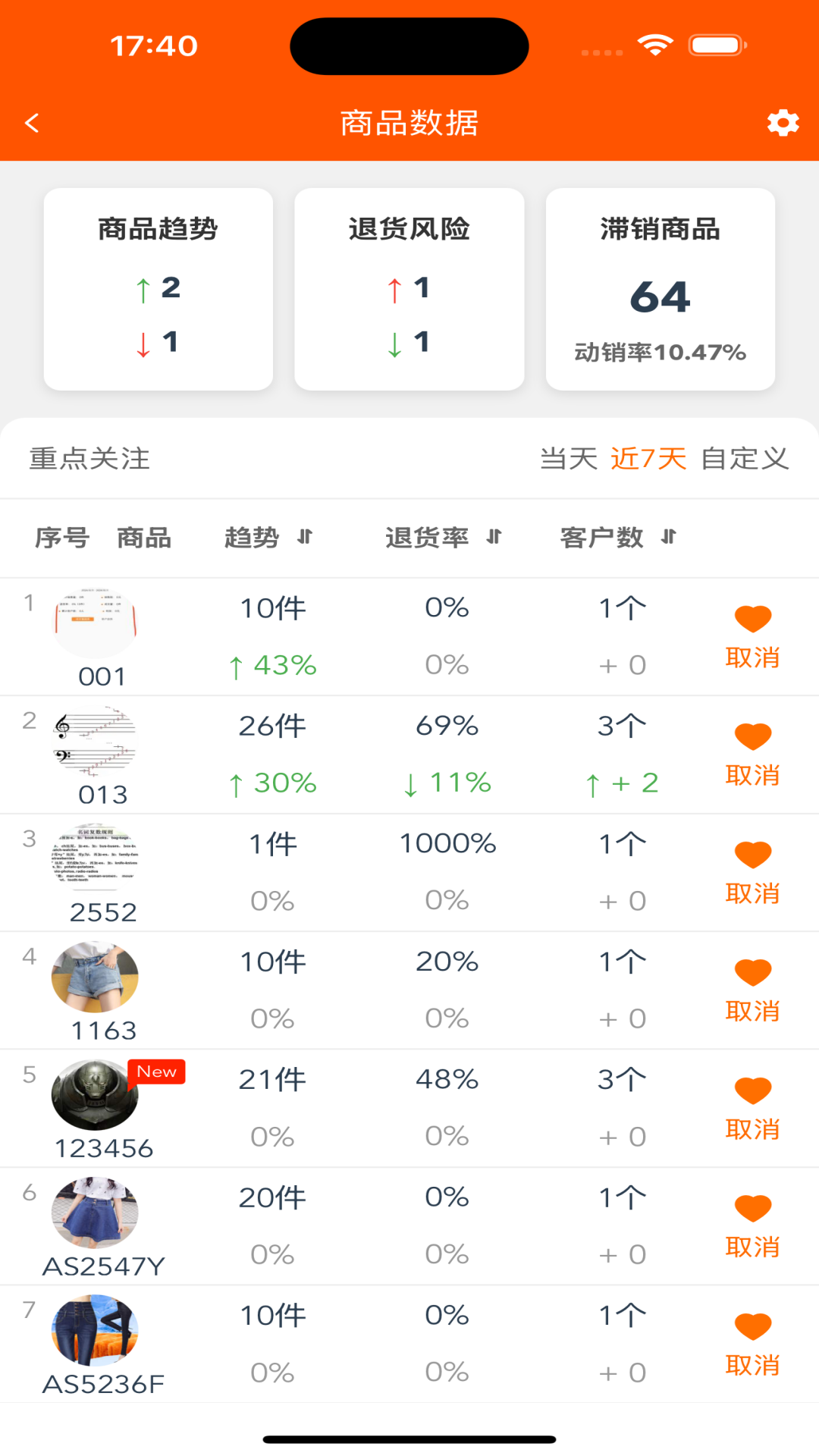Image resolution: width=819 pixels, height=1456 pixels.
Task: Sort the list by 退货率
Action: pos(443,538)
